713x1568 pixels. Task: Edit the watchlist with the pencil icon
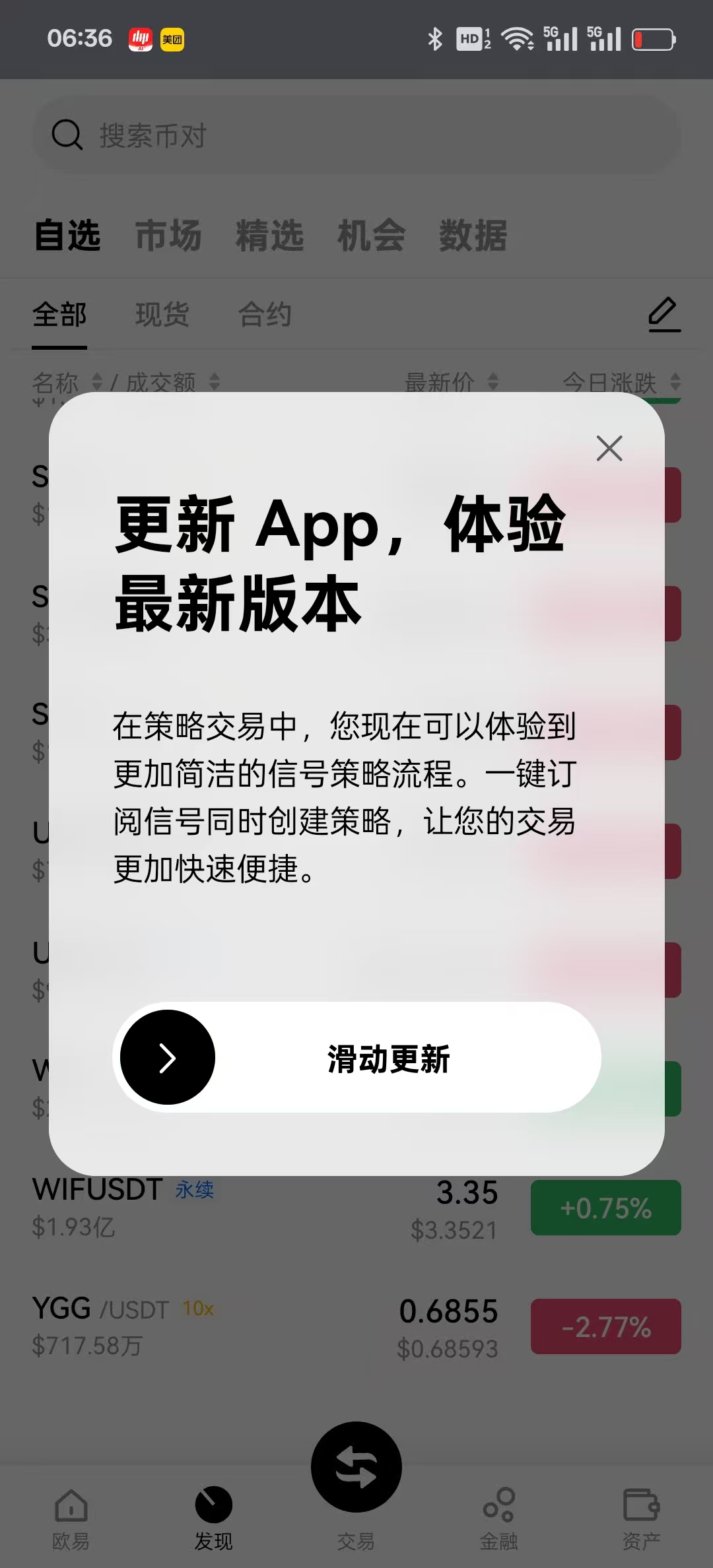pyautogui.click(x=663, y=315)
